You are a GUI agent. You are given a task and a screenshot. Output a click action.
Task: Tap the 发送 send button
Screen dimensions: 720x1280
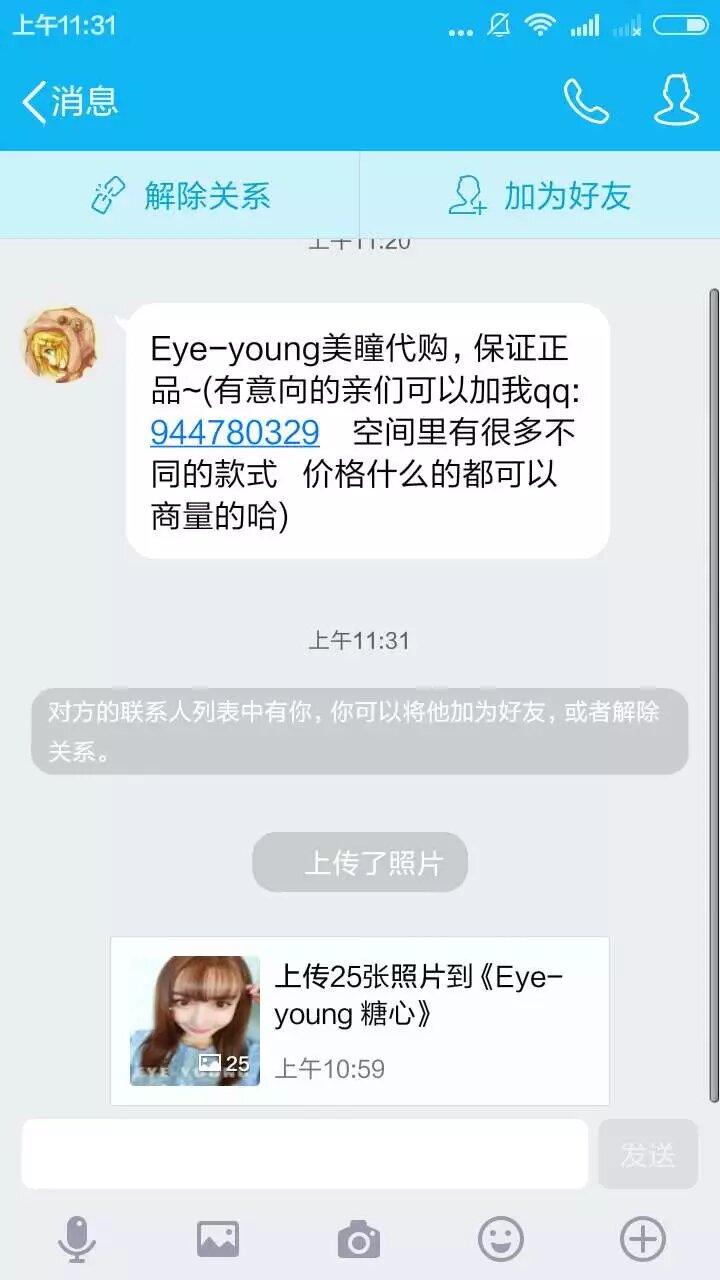648,1154
